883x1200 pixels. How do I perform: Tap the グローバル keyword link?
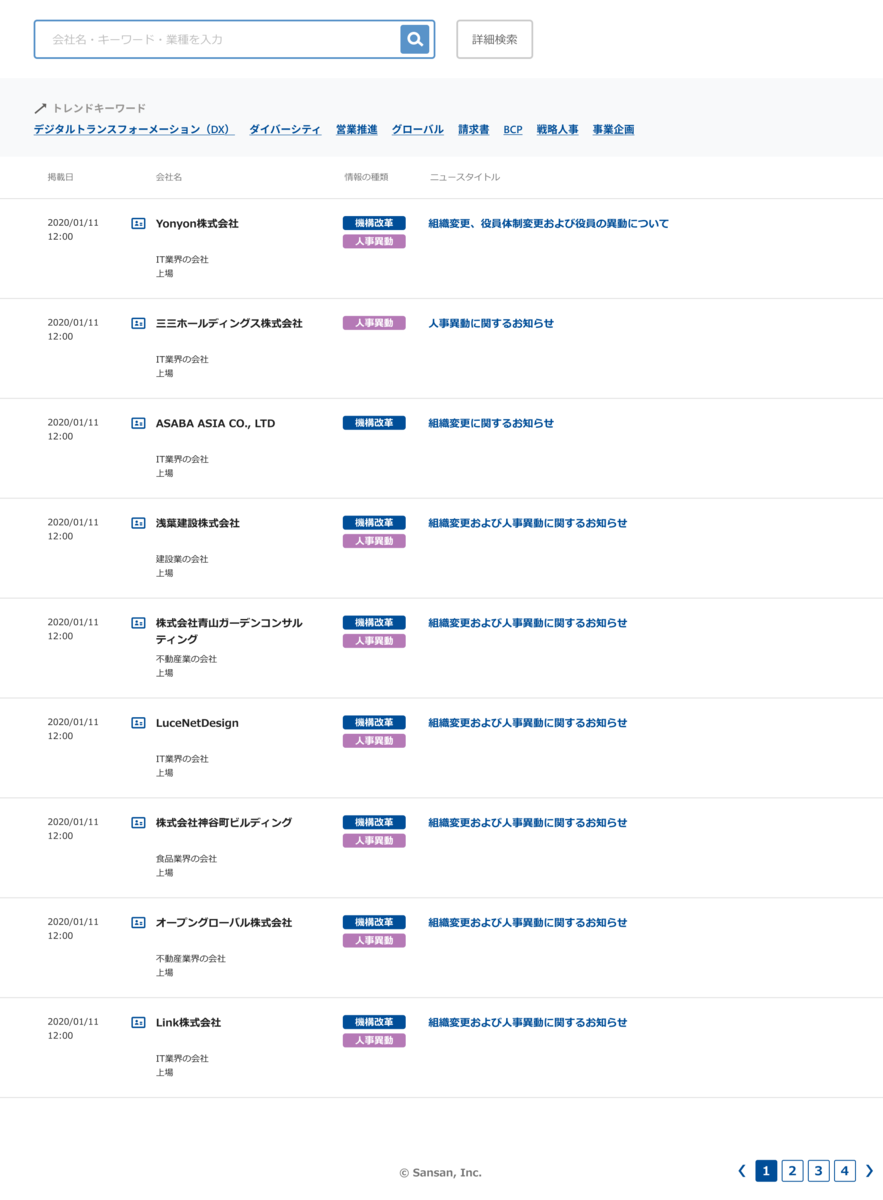tap(418, 130)
